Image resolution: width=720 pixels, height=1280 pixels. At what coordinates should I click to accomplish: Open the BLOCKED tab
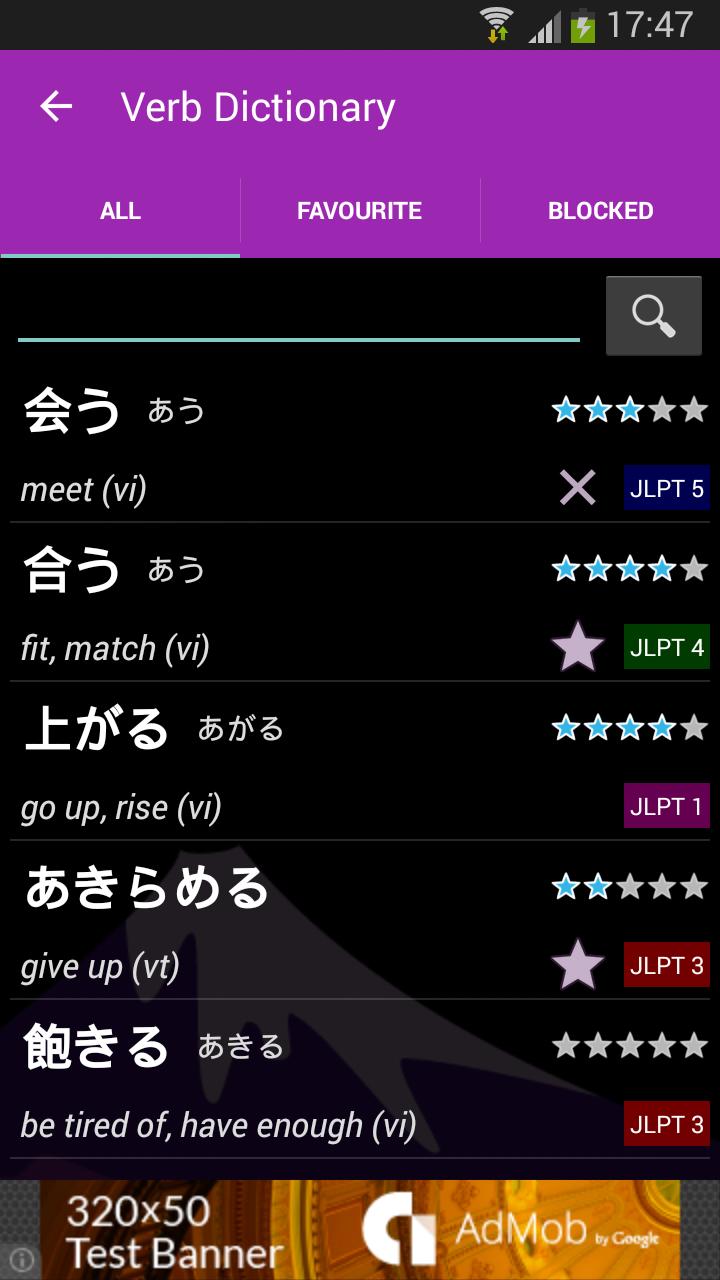tap(600, 211)
